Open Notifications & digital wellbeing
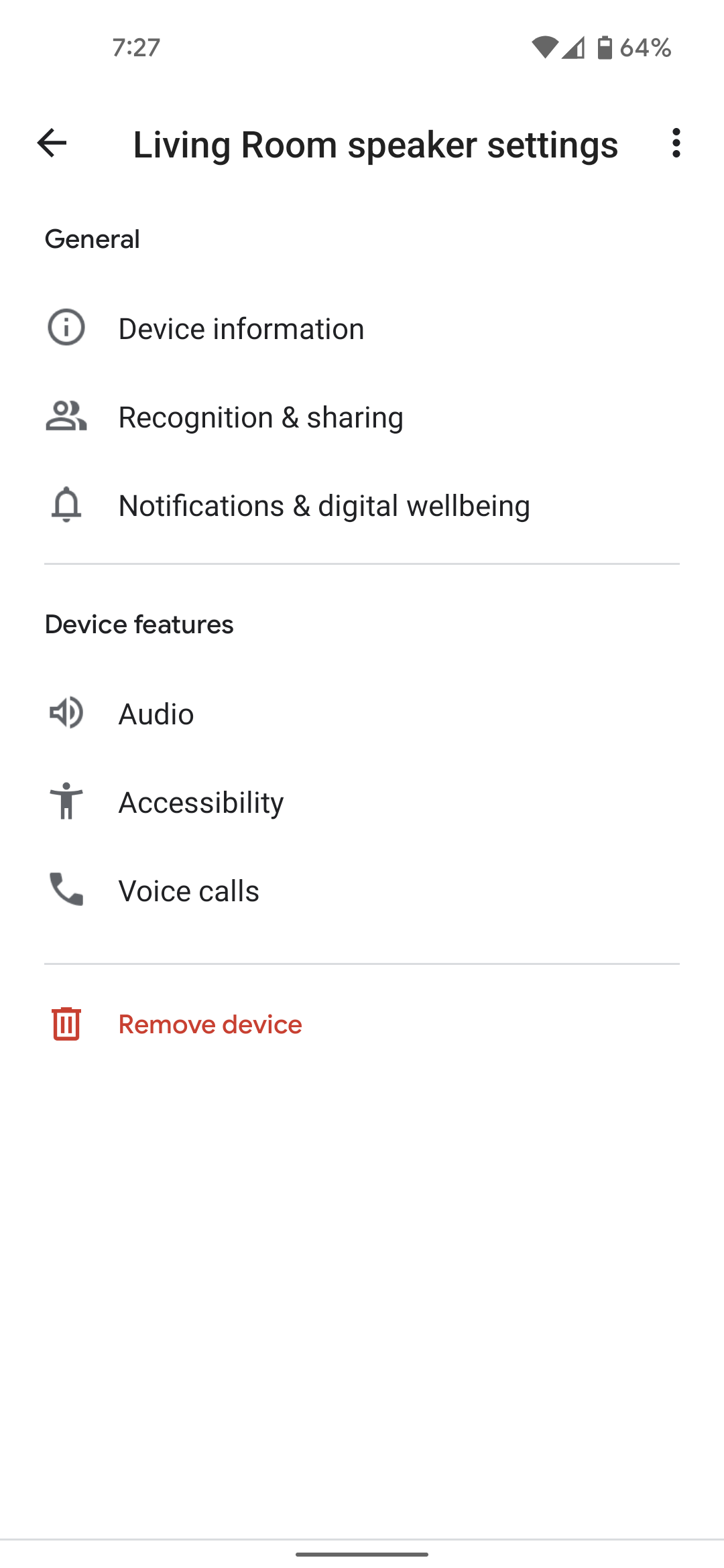The width and height of the screenshot is (724, 1568). (x=324, y=506)
